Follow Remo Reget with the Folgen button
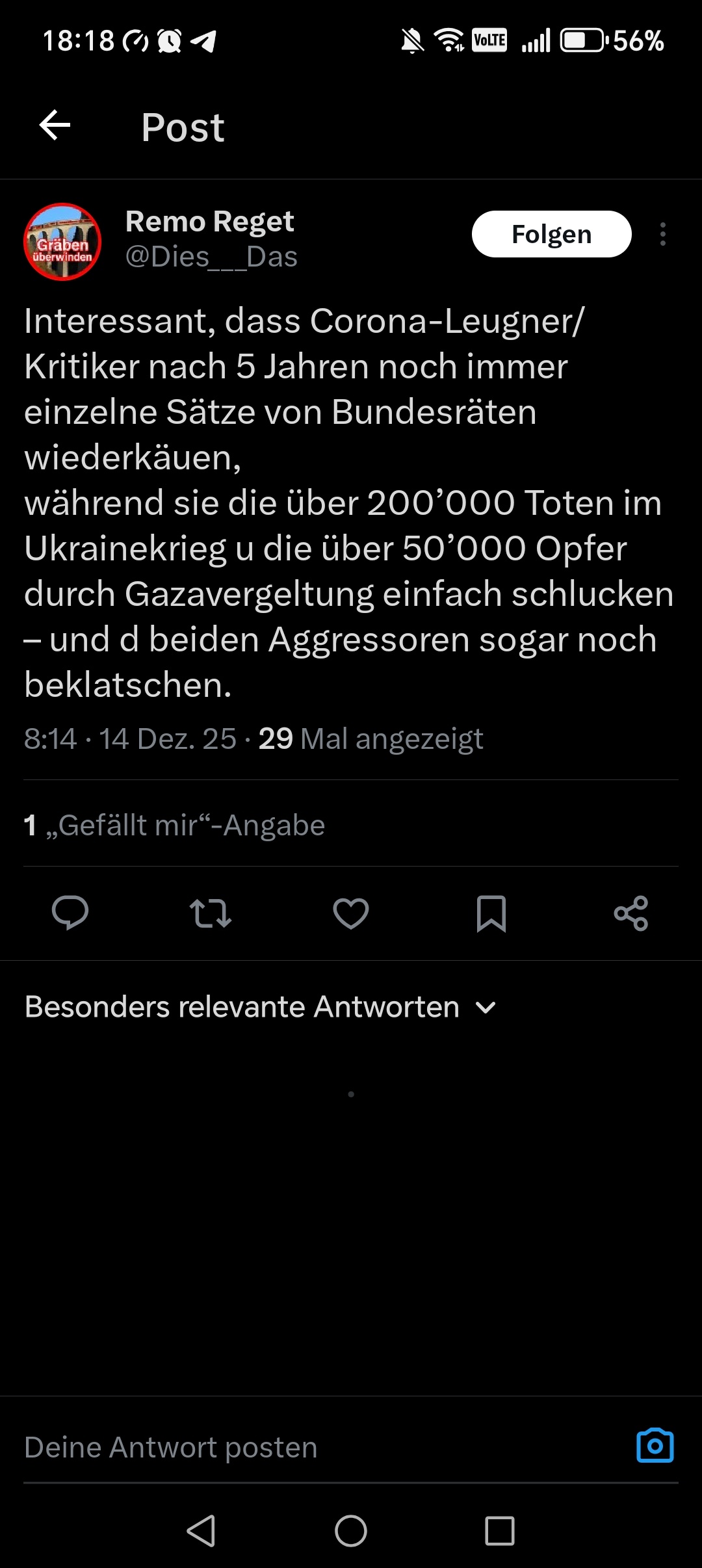 [551, 234]
